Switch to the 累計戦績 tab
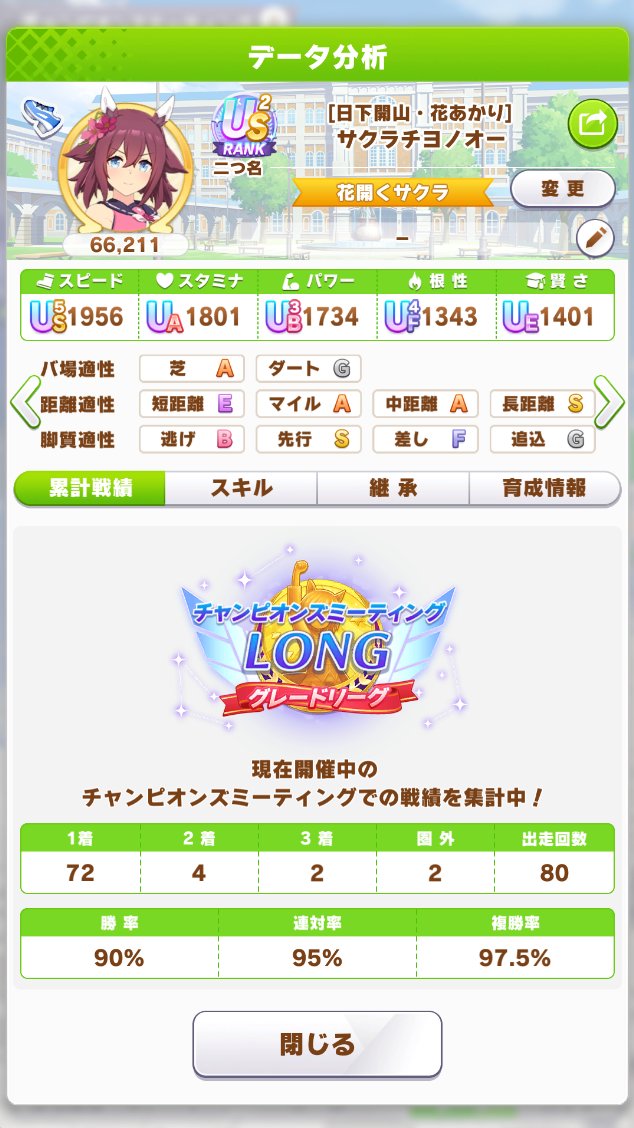The image size is (634, 1128). click(90, 488)
